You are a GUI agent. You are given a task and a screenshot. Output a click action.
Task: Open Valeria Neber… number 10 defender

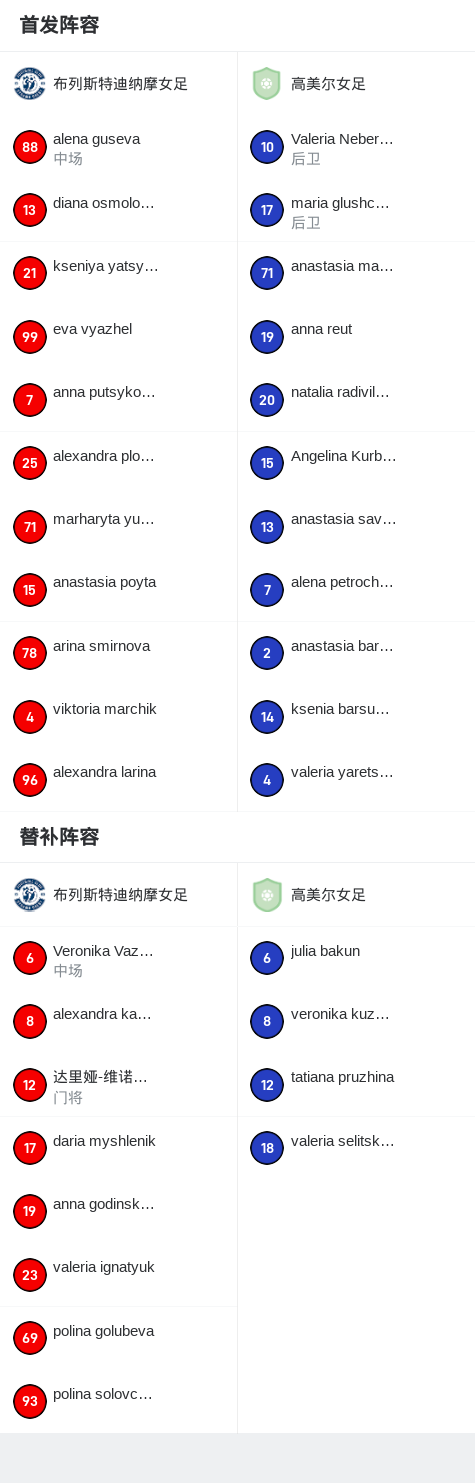[356, 147]
